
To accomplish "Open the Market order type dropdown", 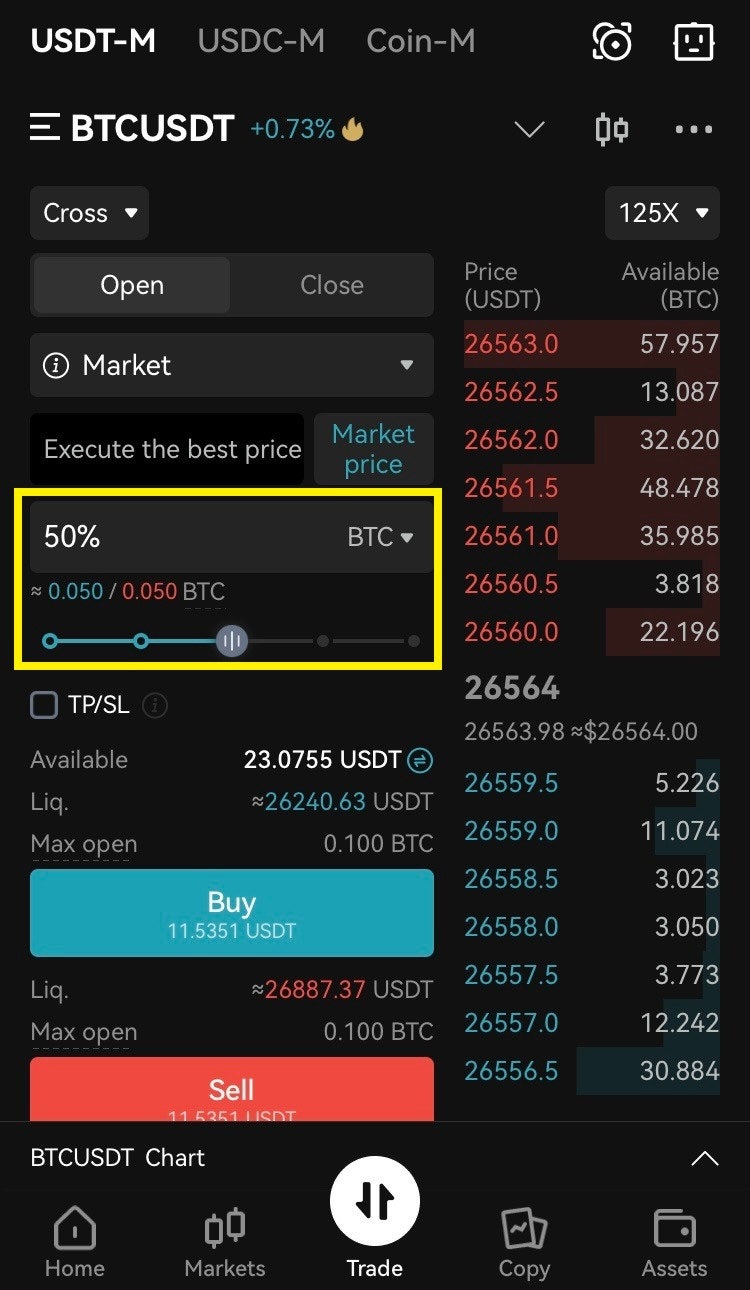I will tap(232, 365).
